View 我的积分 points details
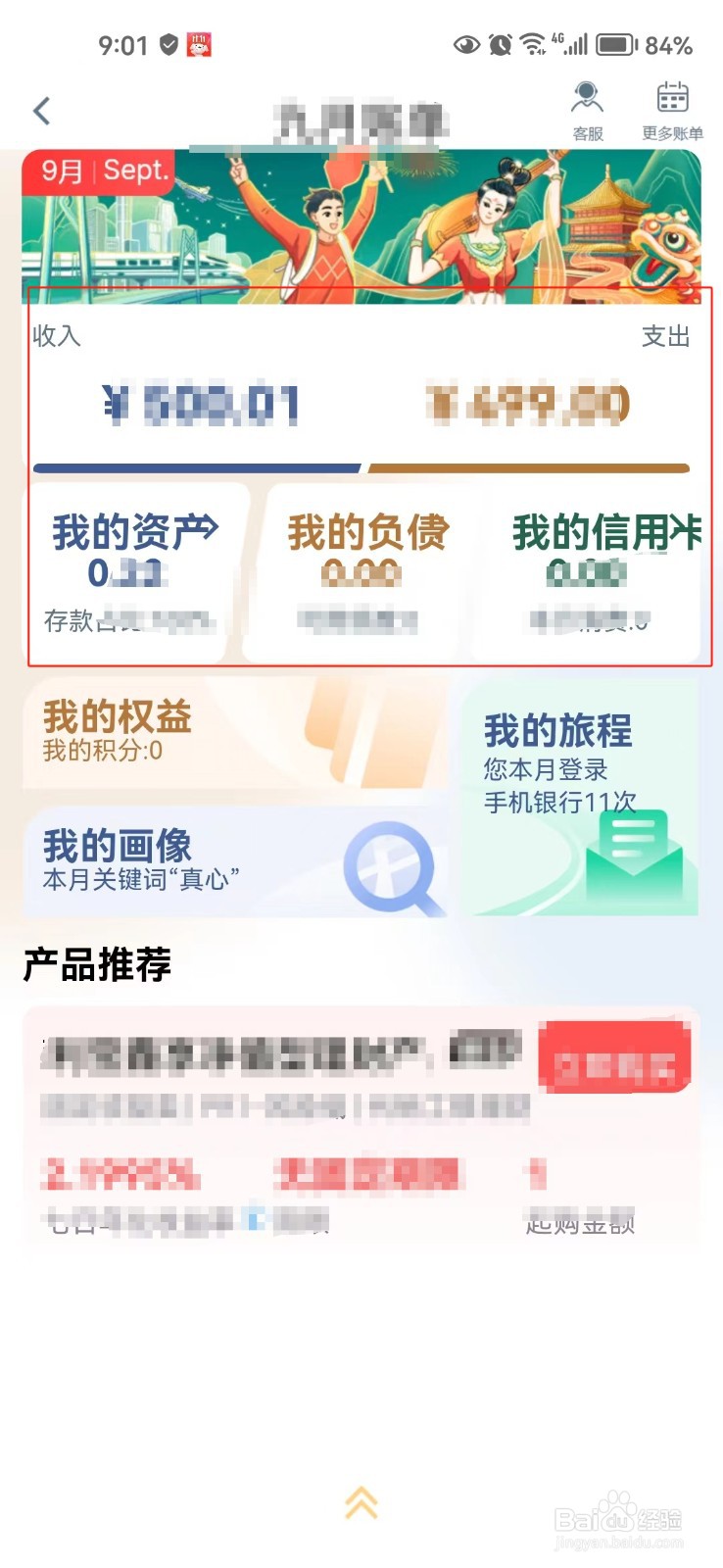The image size is (723, 1568). point(104,753)
